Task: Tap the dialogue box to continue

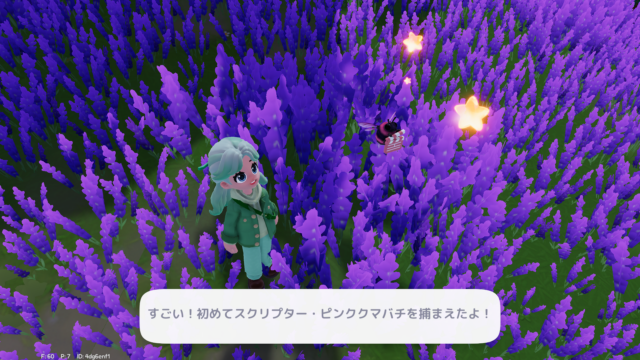Action: tap(320, 316)
